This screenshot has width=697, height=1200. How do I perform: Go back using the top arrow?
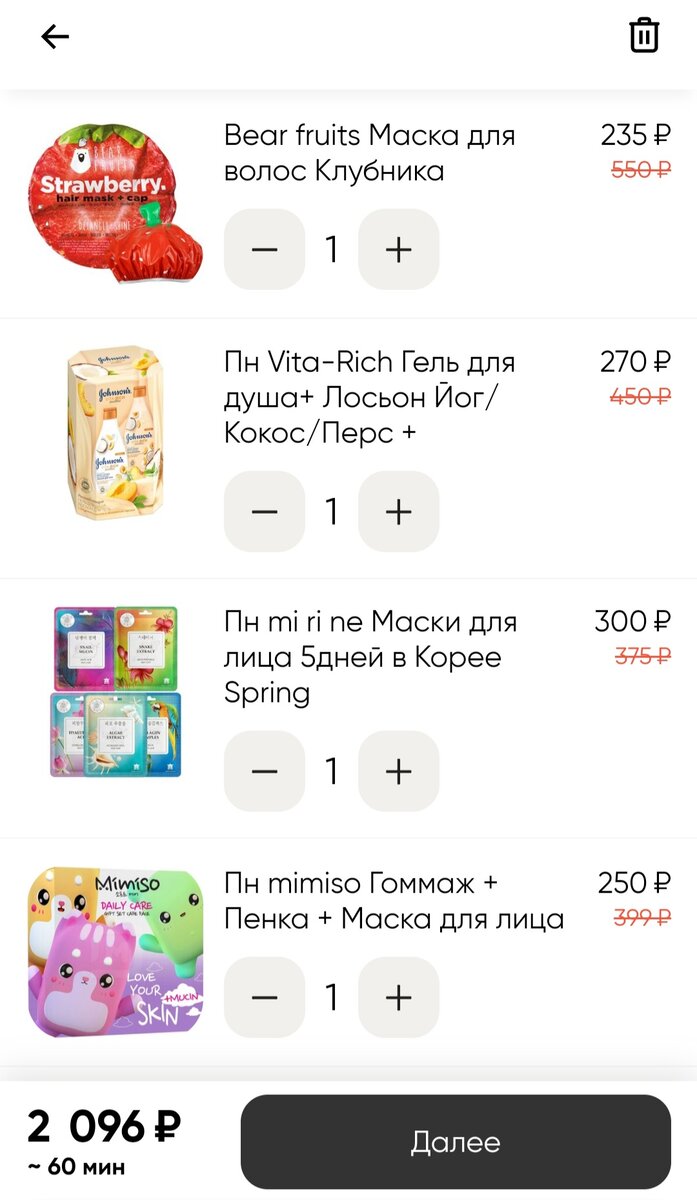(x=55, y=37)
